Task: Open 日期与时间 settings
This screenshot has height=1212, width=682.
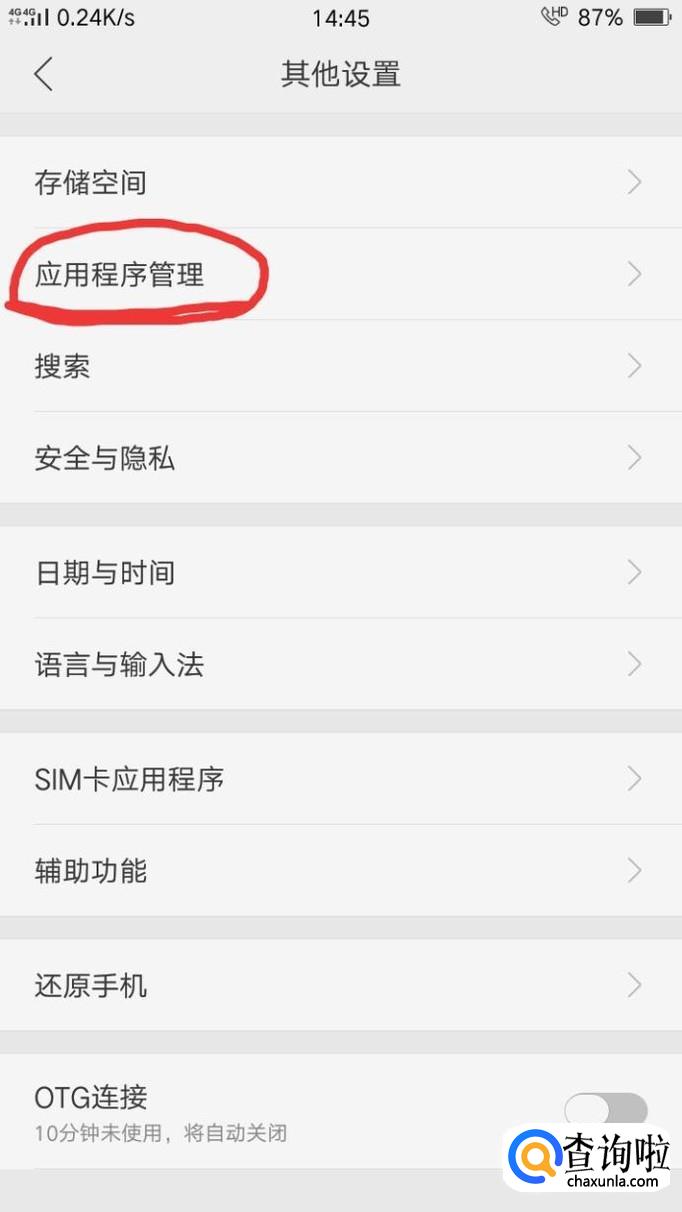Action: click(x=341, y=572)
